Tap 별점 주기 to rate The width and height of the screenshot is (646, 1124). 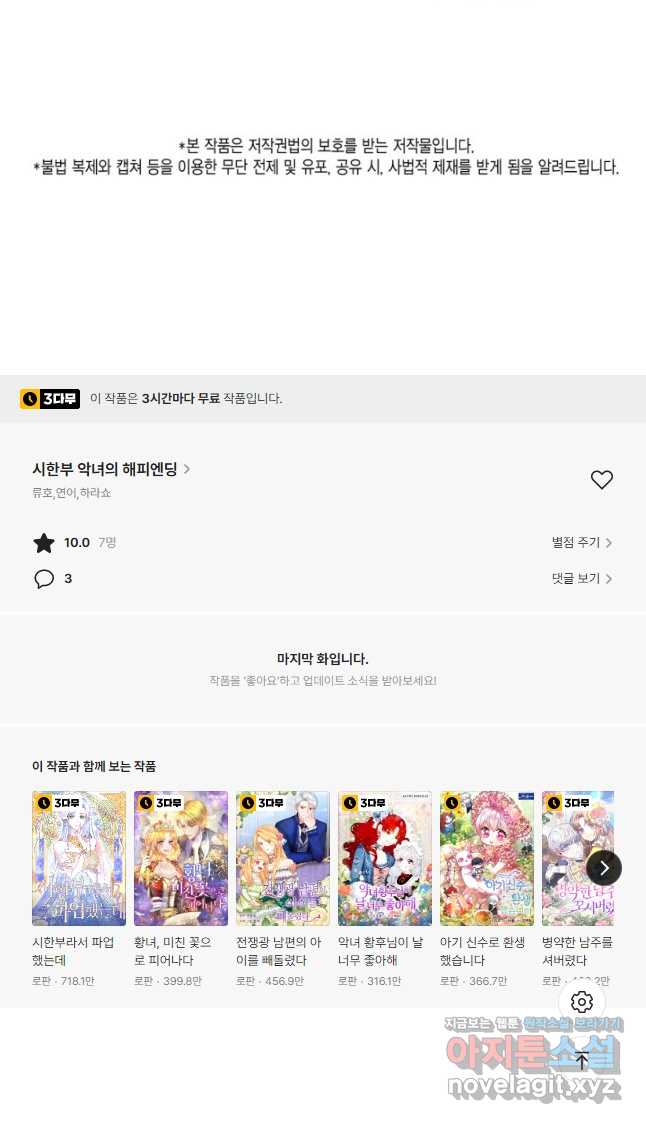tap(581, 543)
